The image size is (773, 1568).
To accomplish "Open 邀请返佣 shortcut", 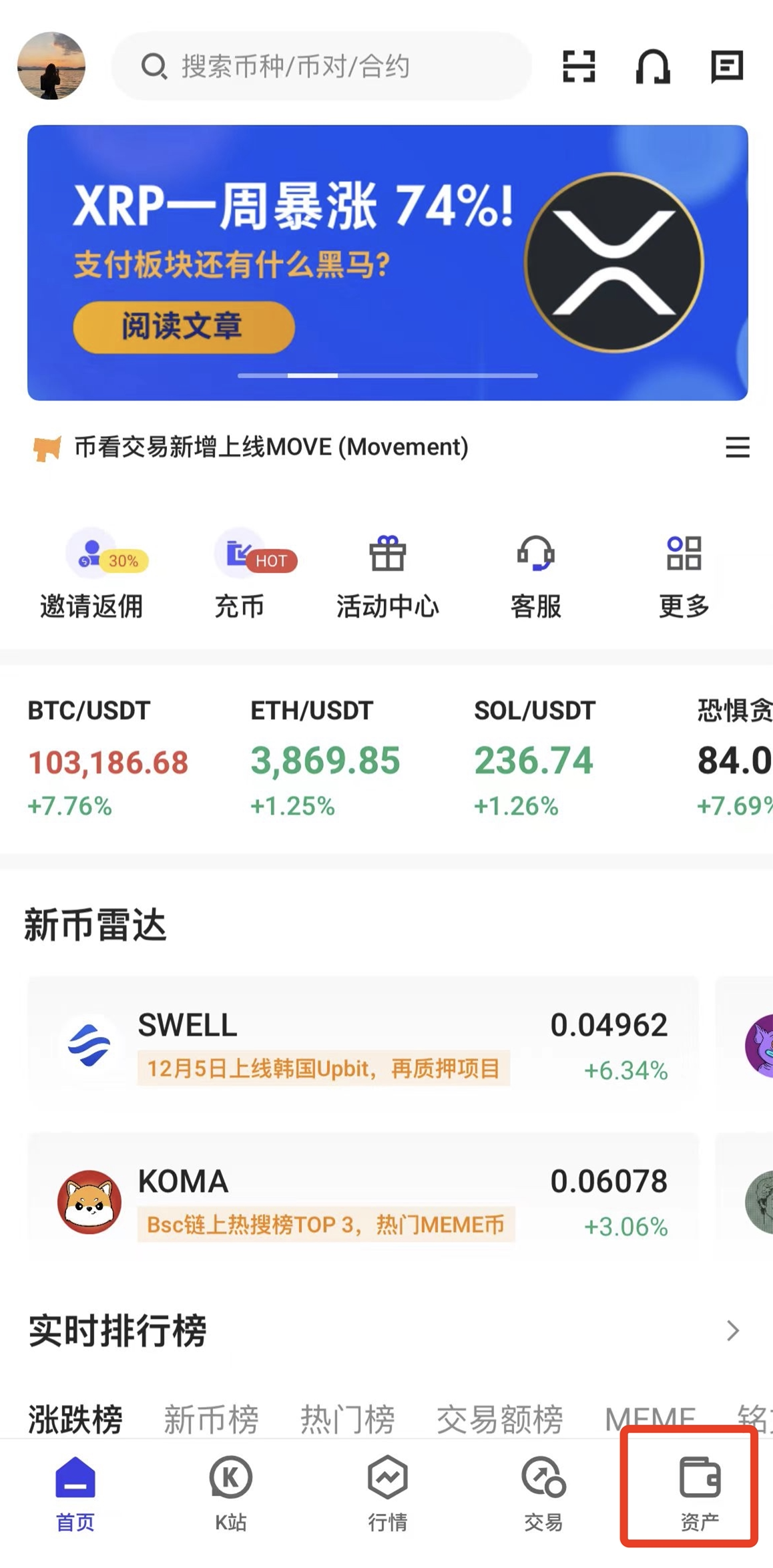I will click(x=91, y=575).
